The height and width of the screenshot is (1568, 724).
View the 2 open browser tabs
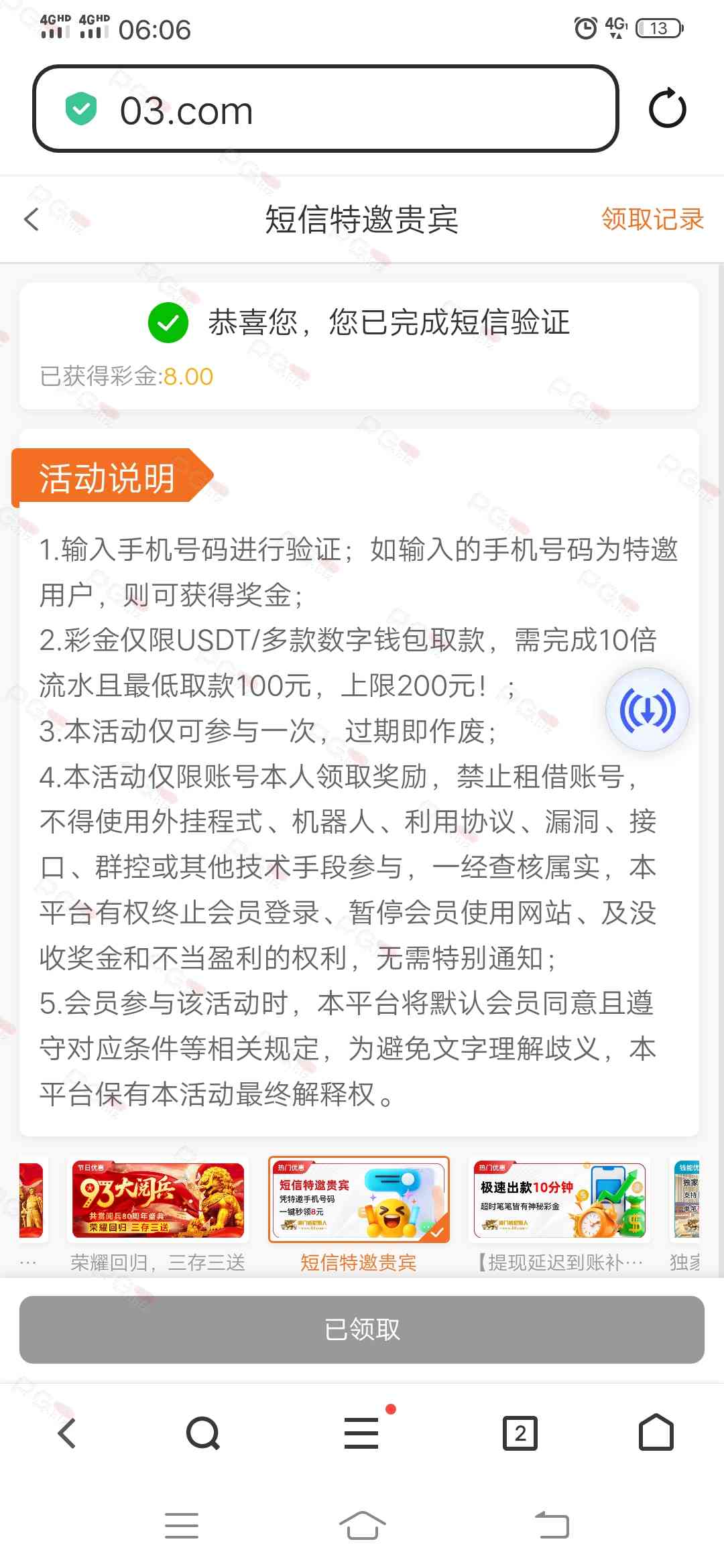tap(520, 1433)
